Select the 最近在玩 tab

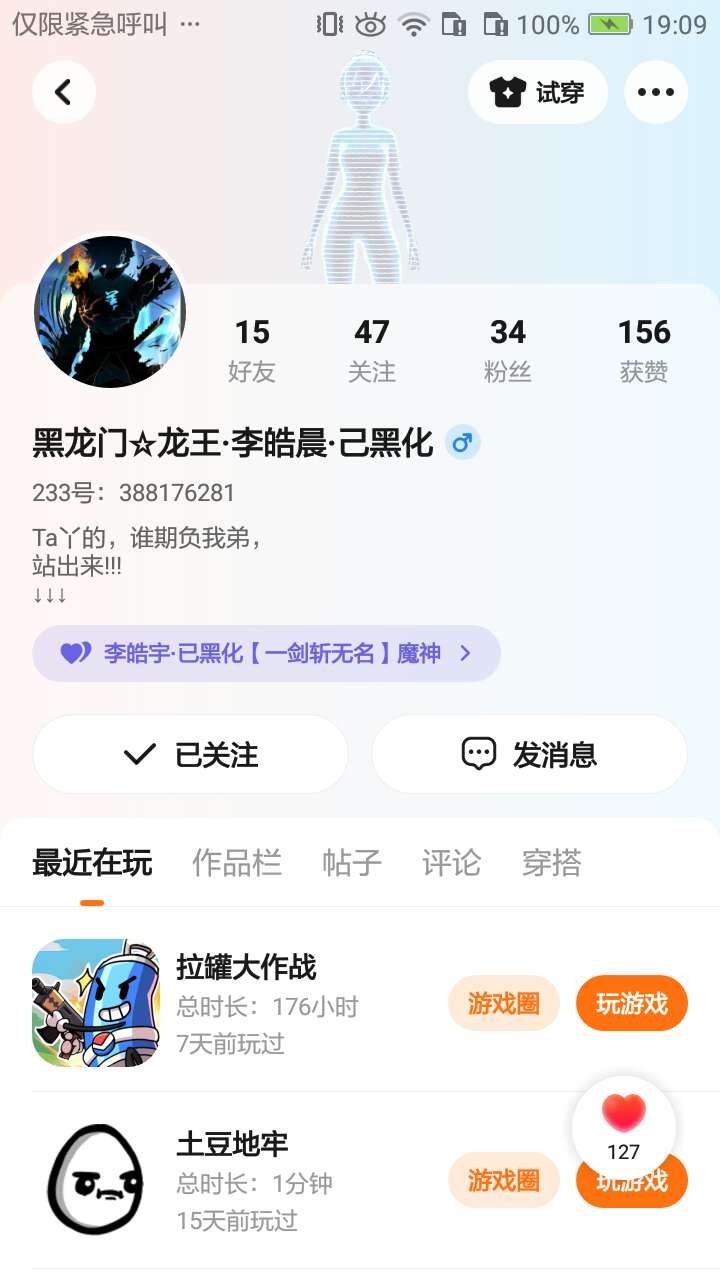pos(92,862)
